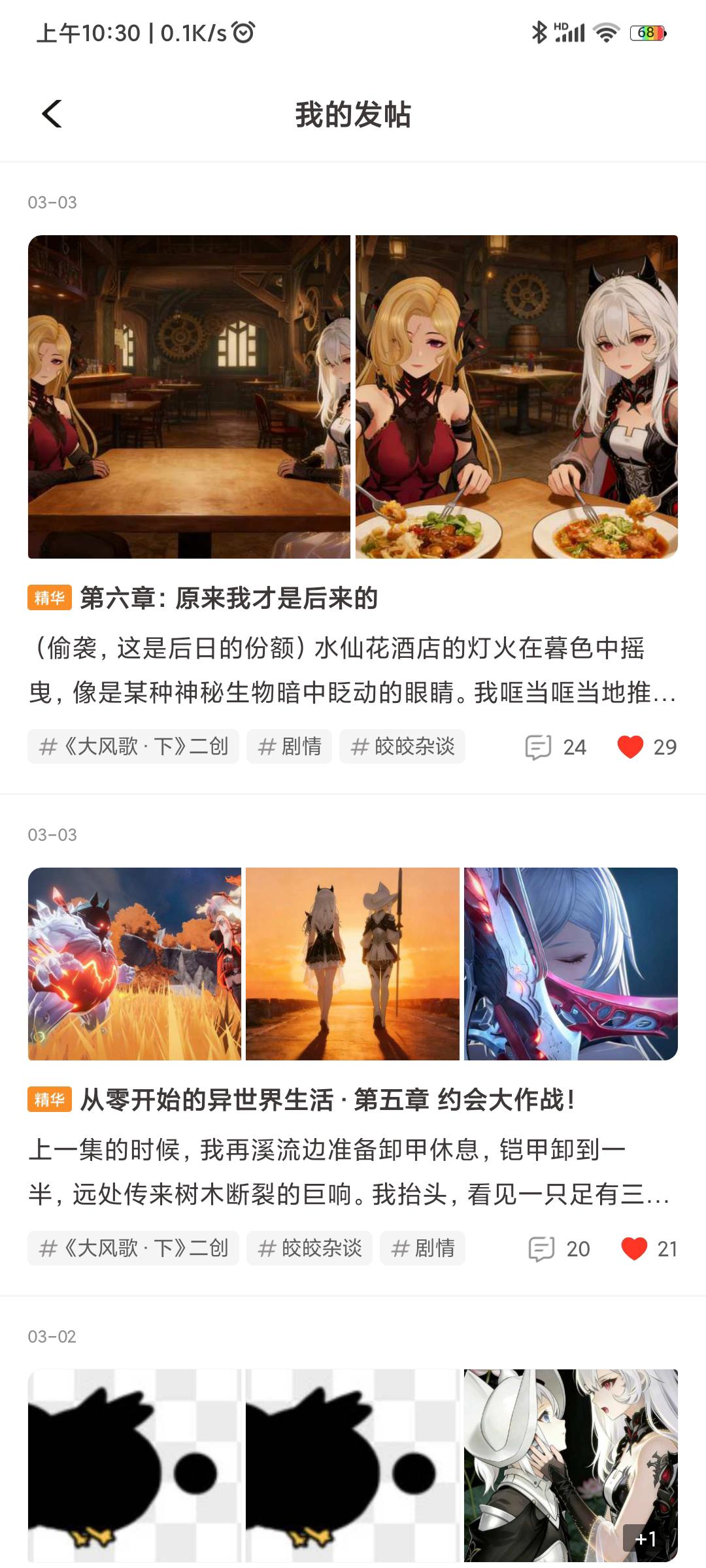The image size is (706, 1568).
Task: Open the 《大风歌·下》二创 tag on 第六章 post
Action: coord(133,747)
